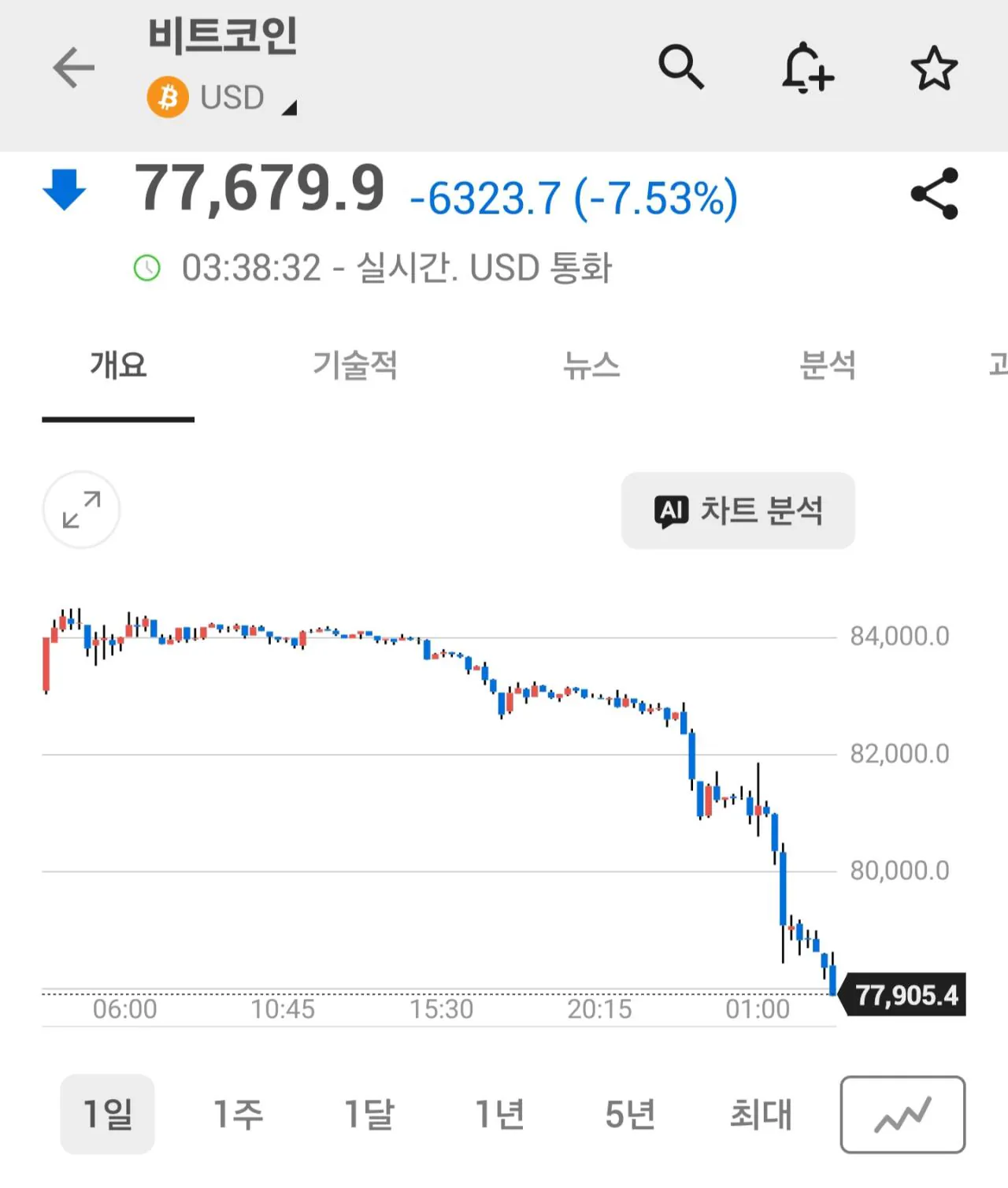Change chart type with the line icon

(902, 1114)
